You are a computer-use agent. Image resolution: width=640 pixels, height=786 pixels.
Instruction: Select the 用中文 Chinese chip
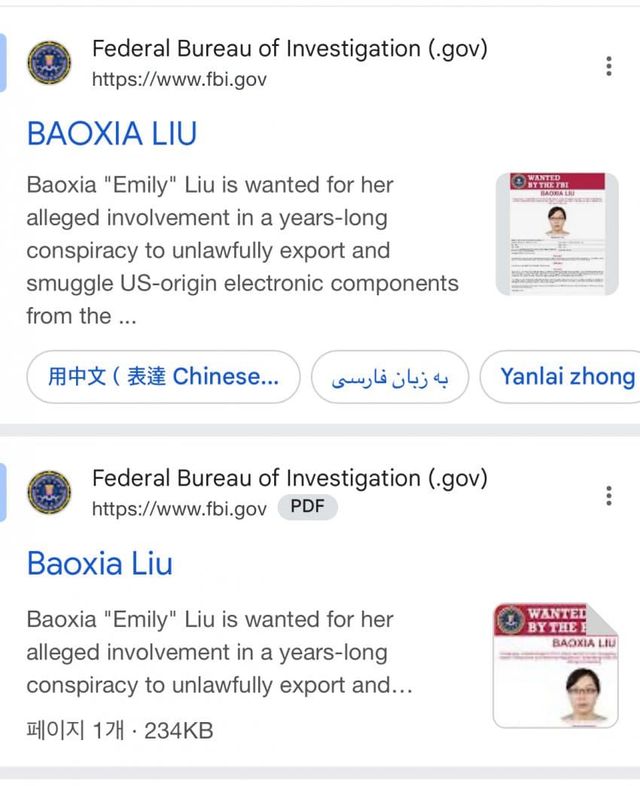[163, 377]
